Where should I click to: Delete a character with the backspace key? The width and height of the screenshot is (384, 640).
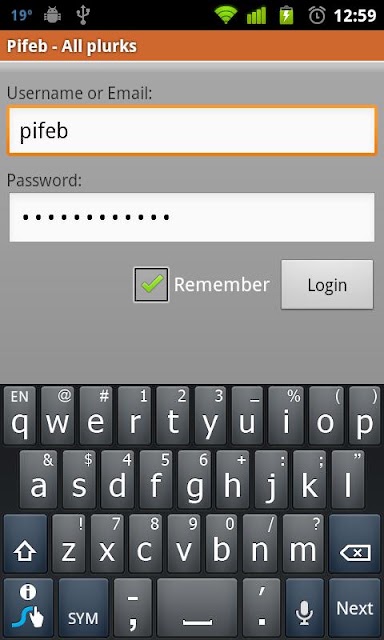pos(355,544)
